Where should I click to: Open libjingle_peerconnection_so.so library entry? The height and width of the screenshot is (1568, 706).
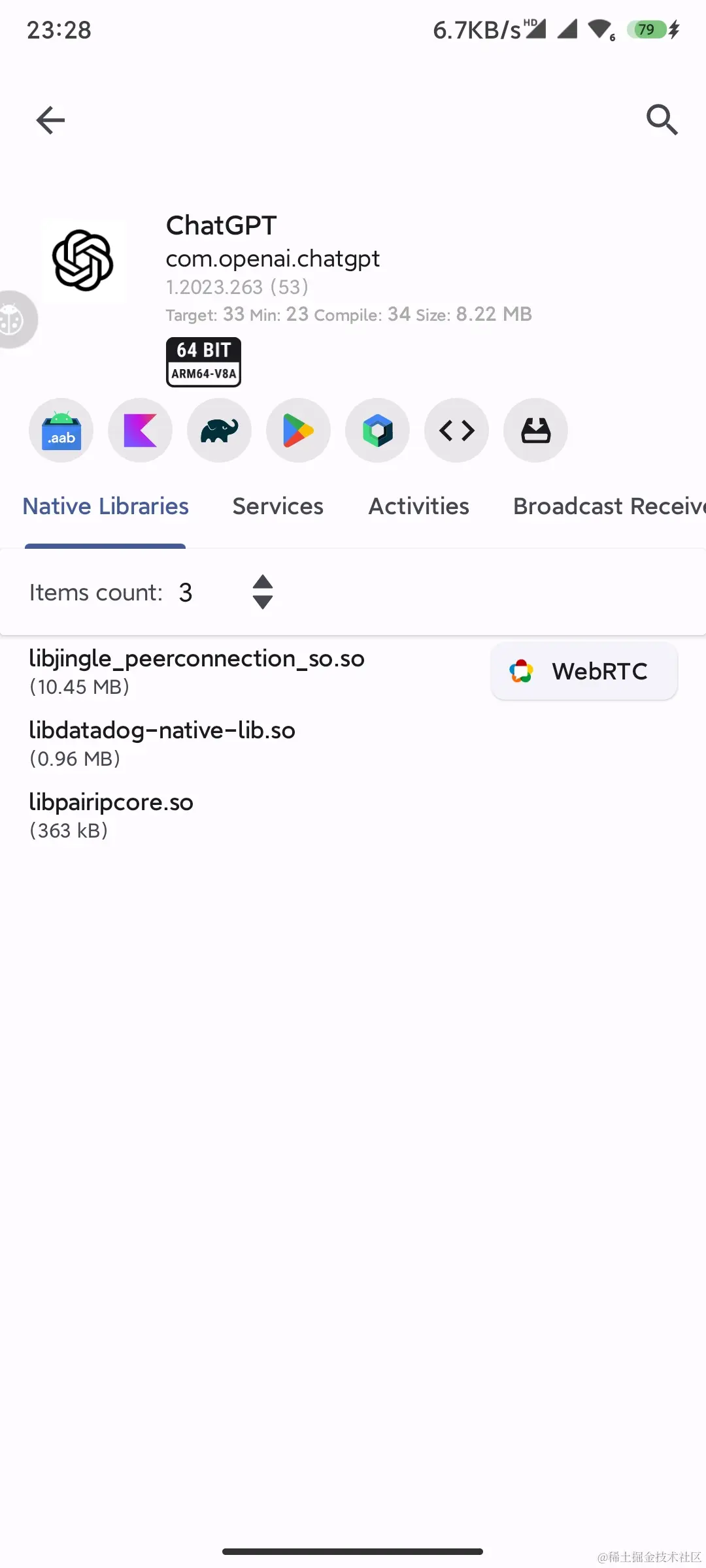(x=196, y=671)
